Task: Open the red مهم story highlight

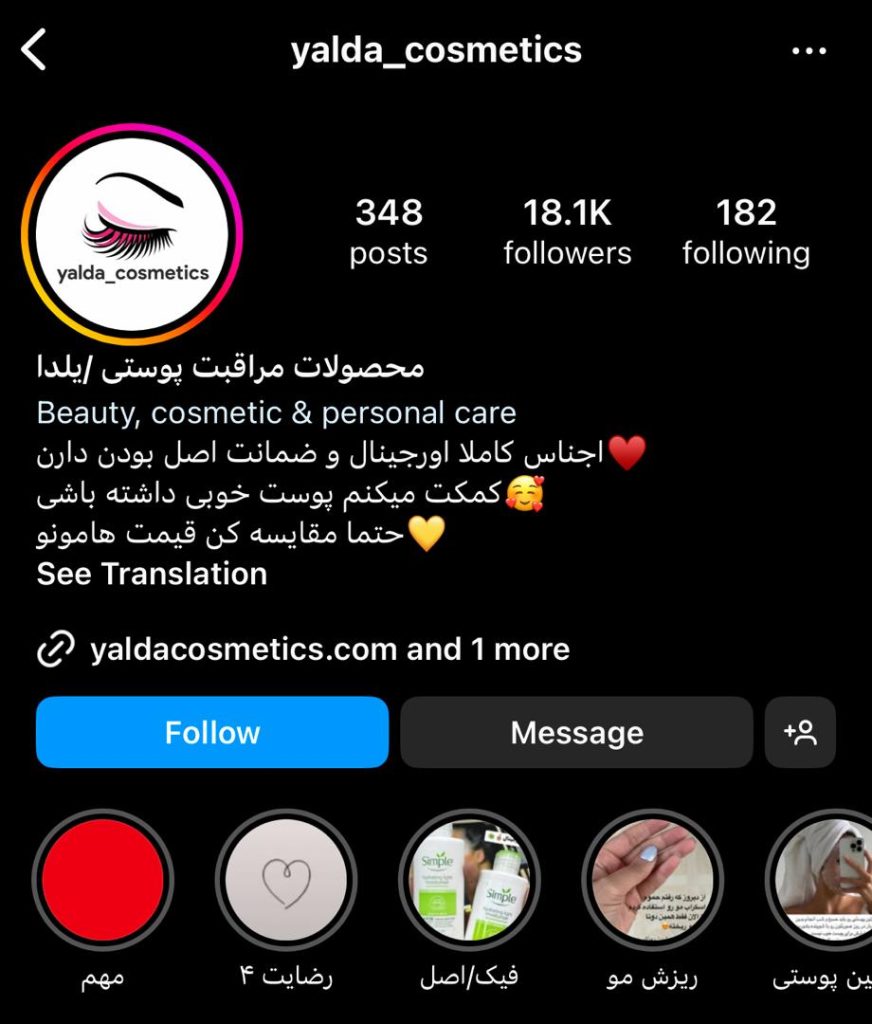Action: coord(103,880)
